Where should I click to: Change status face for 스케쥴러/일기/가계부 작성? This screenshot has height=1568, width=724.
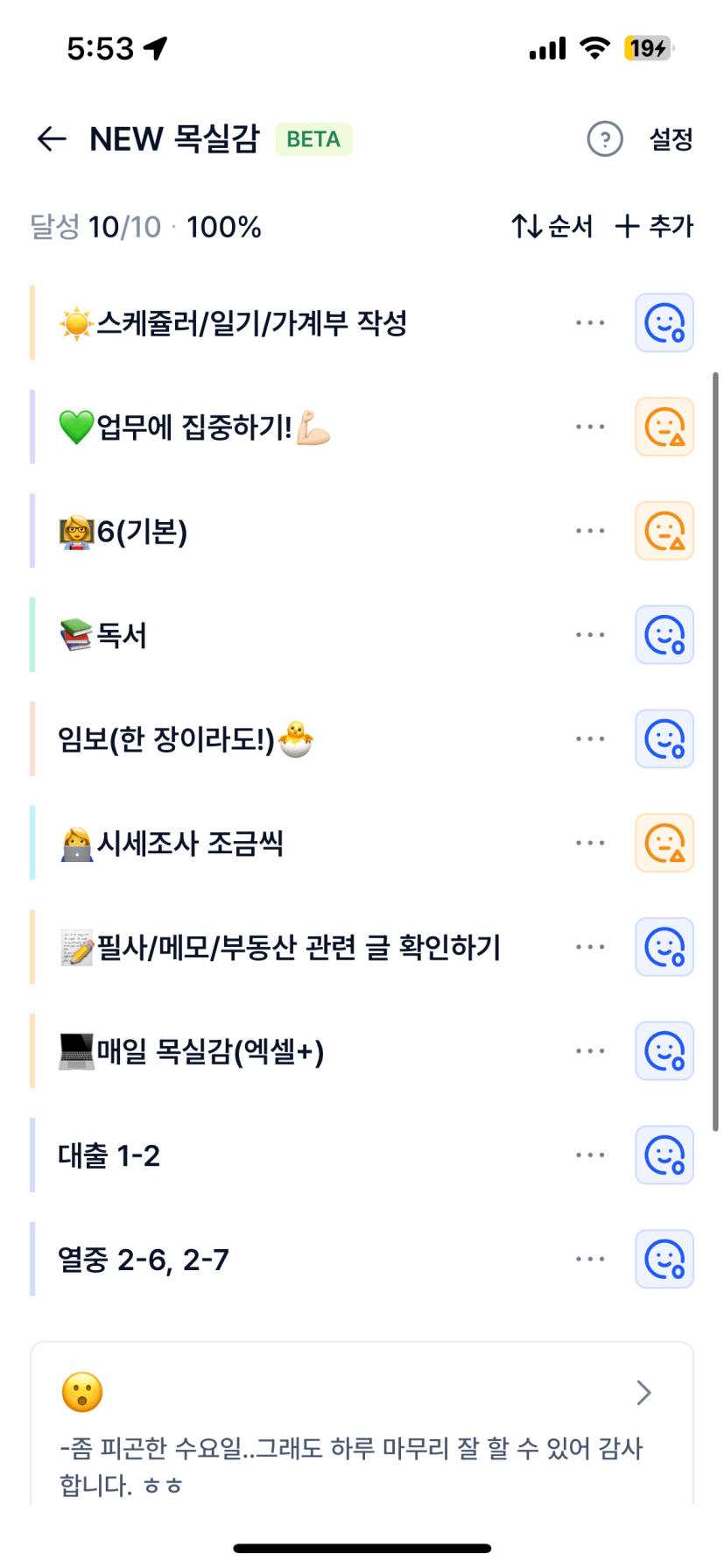(x=664, y=323)
